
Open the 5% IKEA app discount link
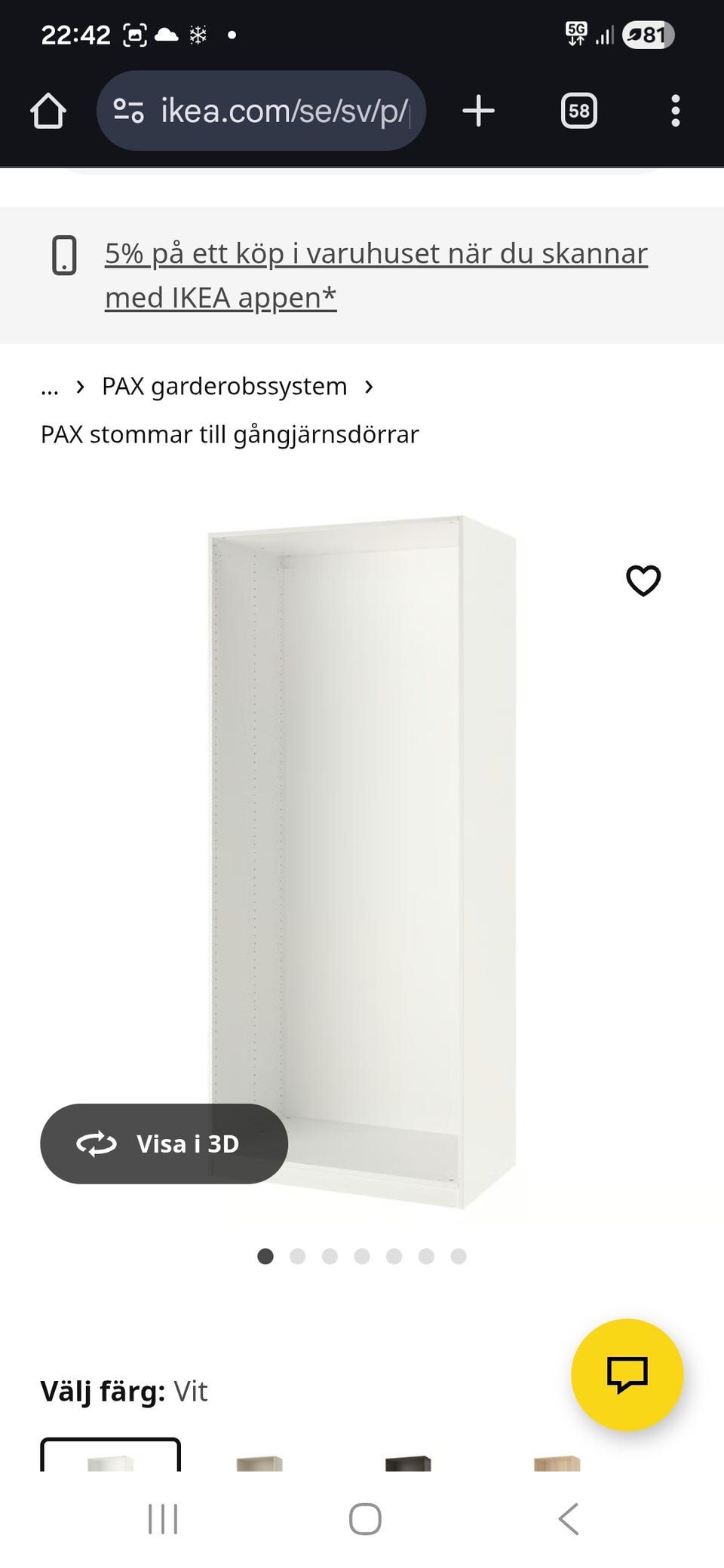(x=375, y=274)
